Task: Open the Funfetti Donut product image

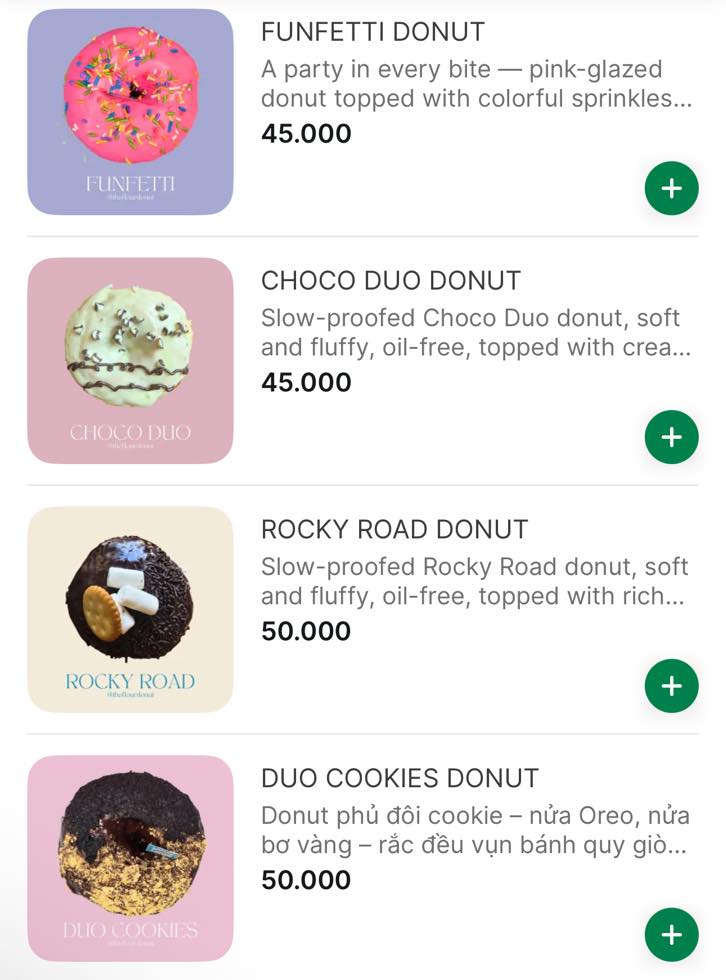Action: (130, 112)
